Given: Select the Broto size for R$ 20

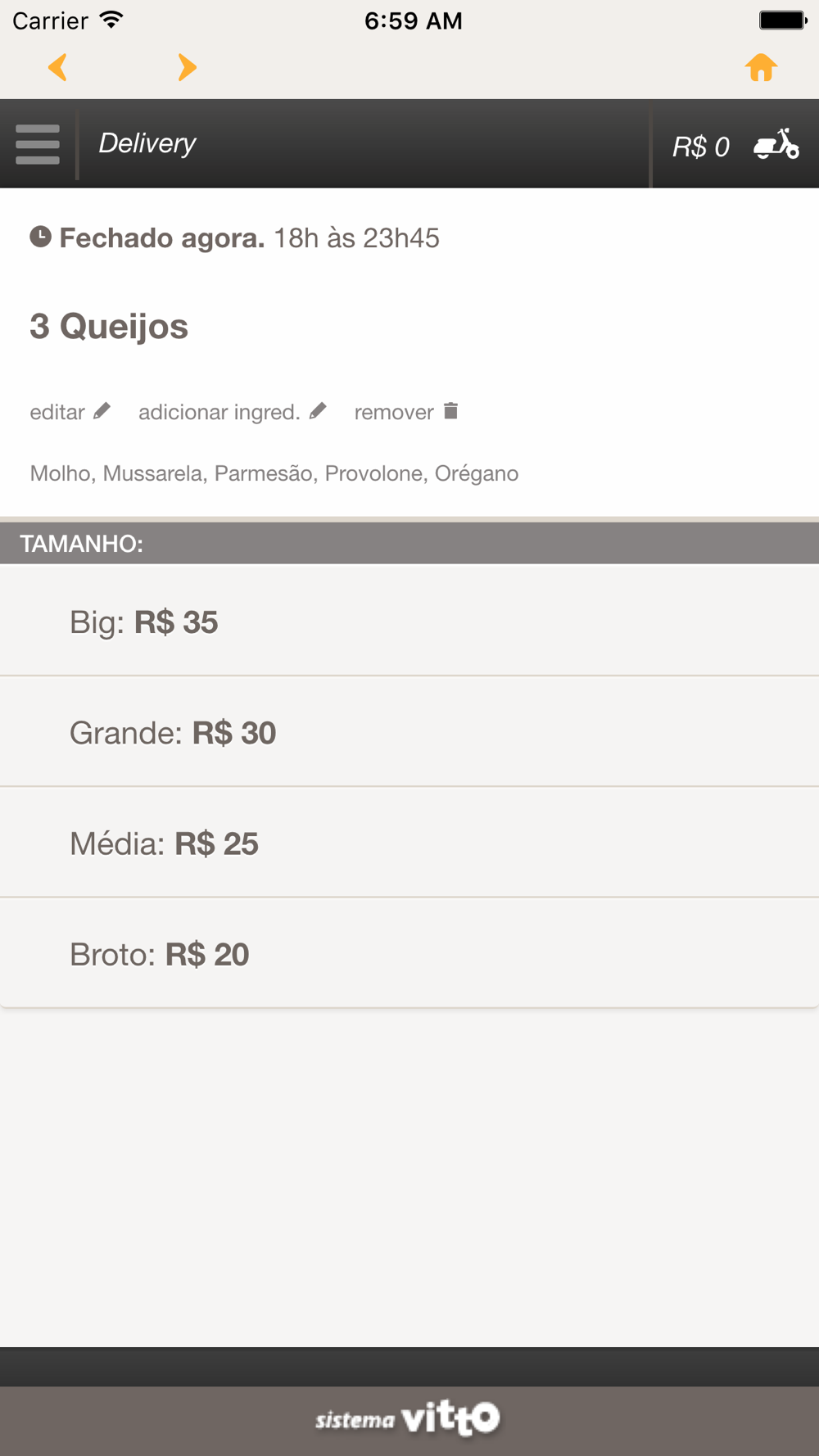Looking at the screenshot, I should (409, 953).
